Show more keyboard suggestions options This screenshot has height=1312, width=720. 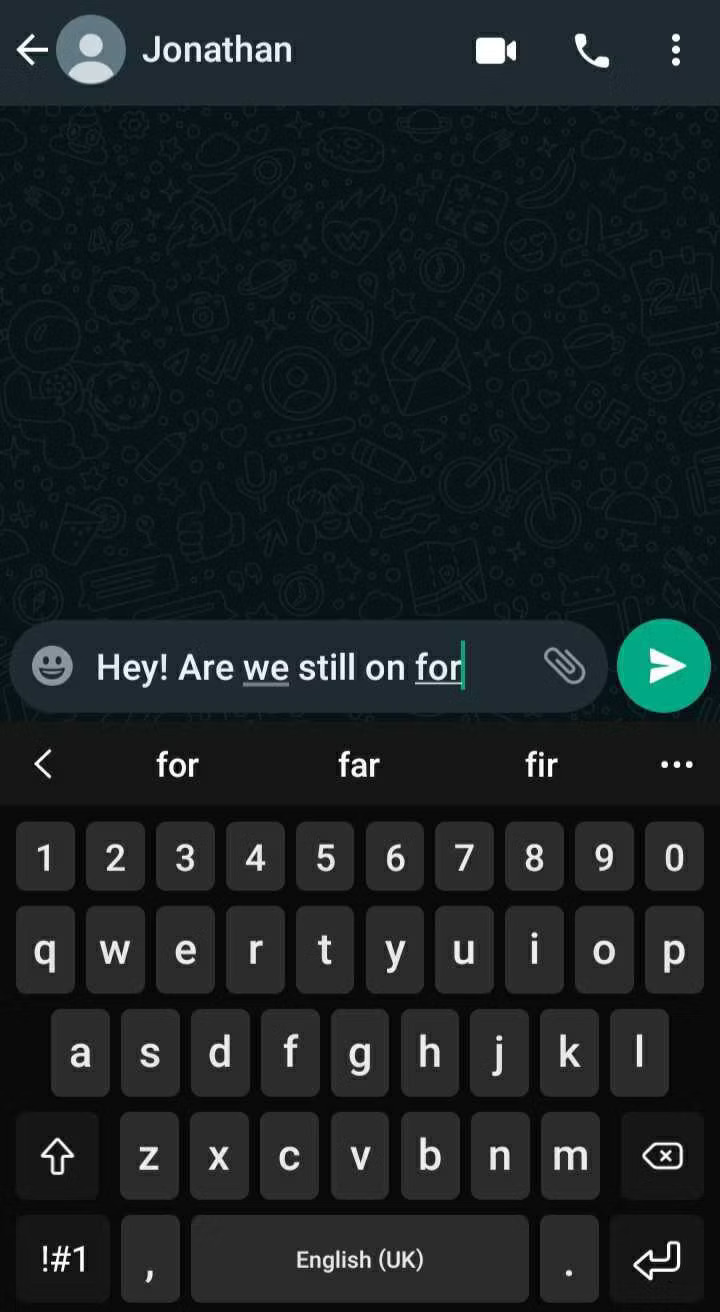(x=677, y=765)
